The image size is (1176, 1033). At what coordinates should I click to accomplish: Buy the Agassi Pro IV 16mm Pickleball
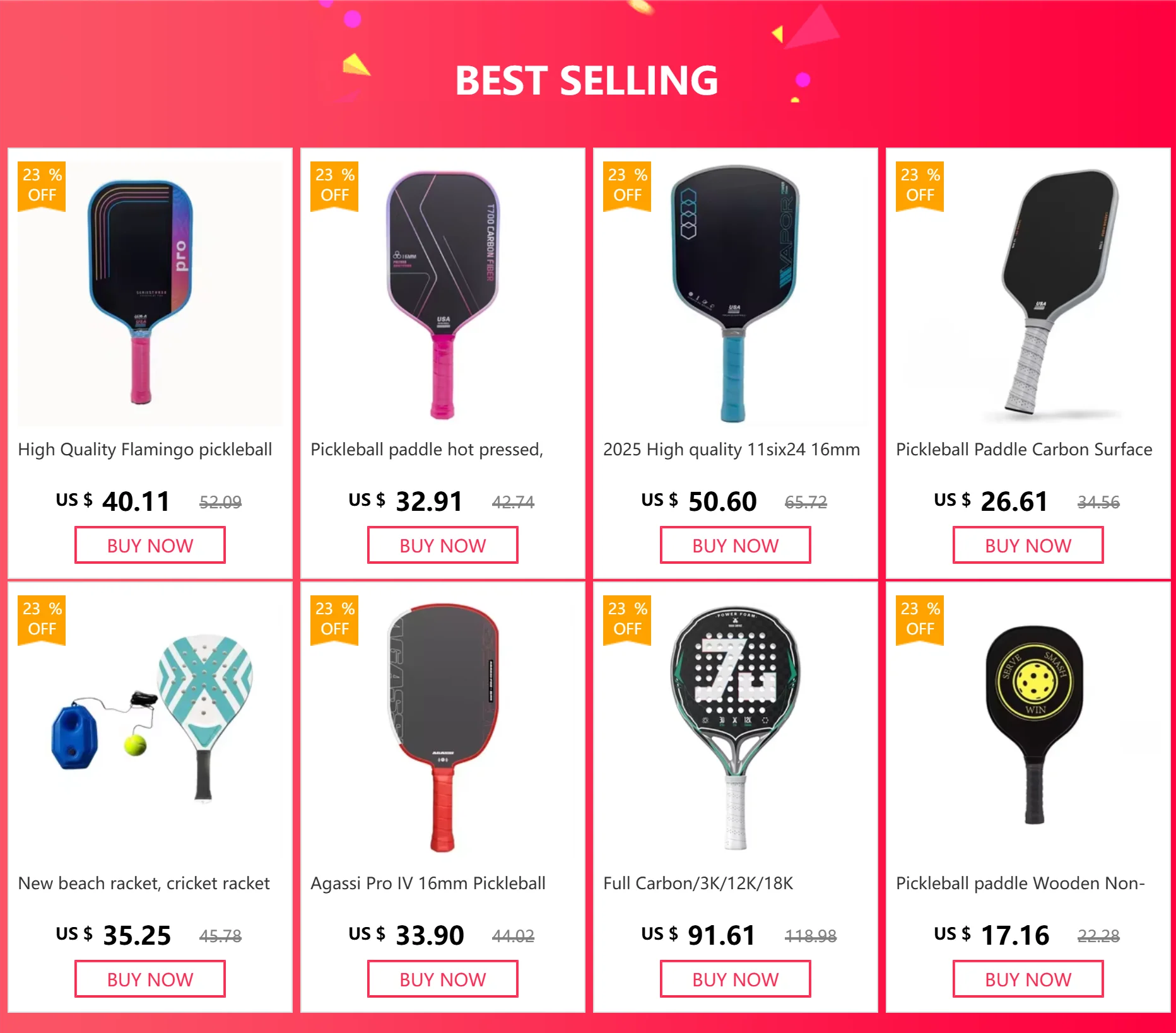(442, 979)
